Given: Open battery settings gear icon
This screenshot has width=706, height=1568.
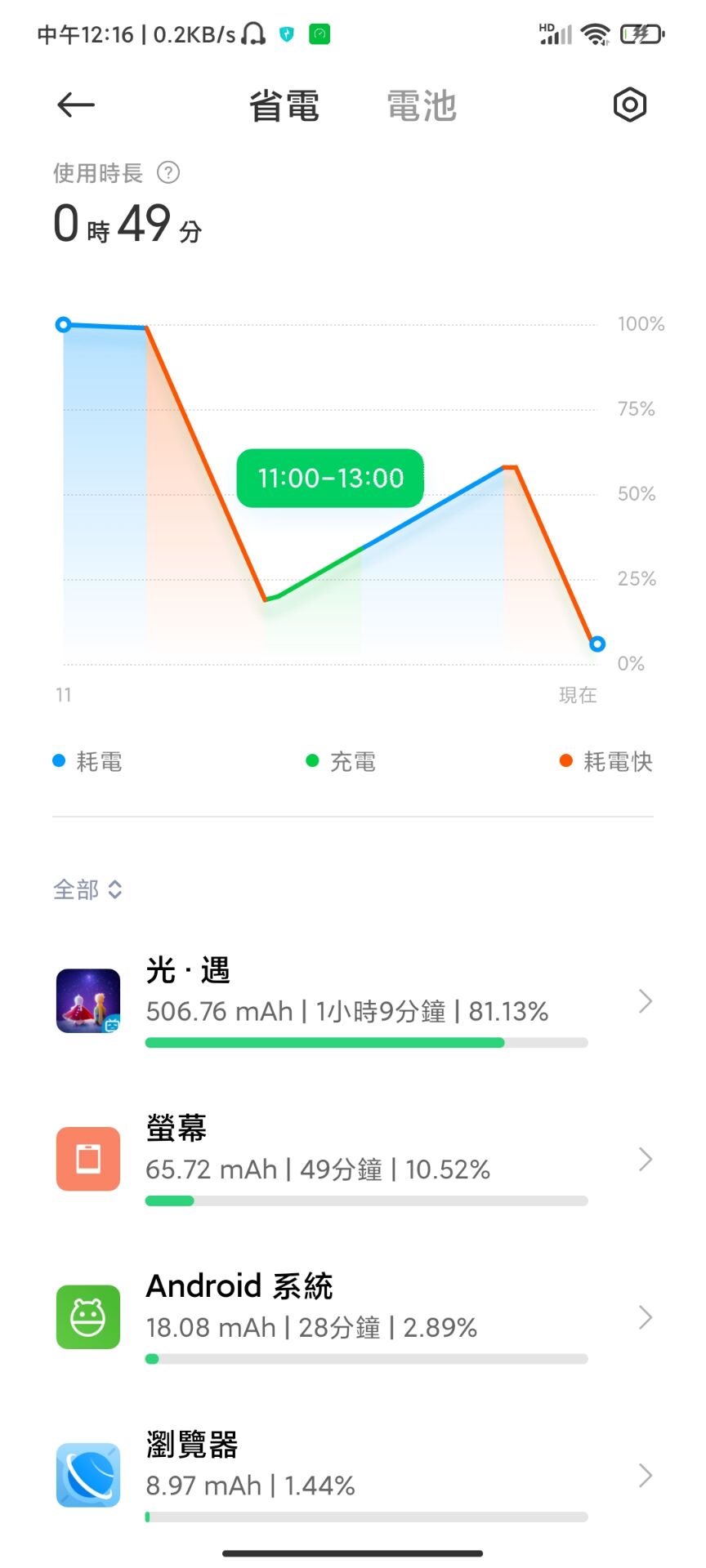Looking at the screenshot, I should click(629, 105).
